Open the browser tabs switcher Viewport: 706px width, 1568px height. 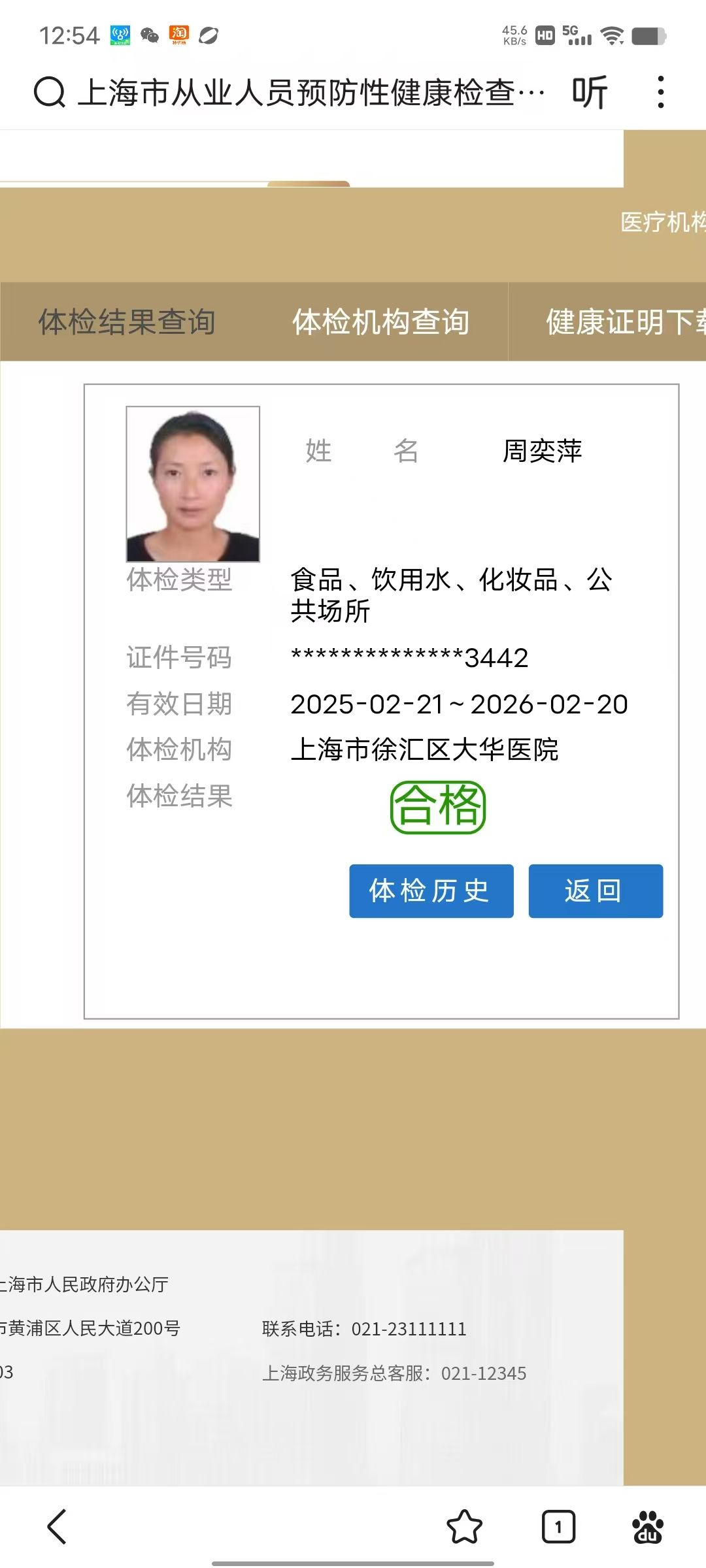pos(558,1527)
